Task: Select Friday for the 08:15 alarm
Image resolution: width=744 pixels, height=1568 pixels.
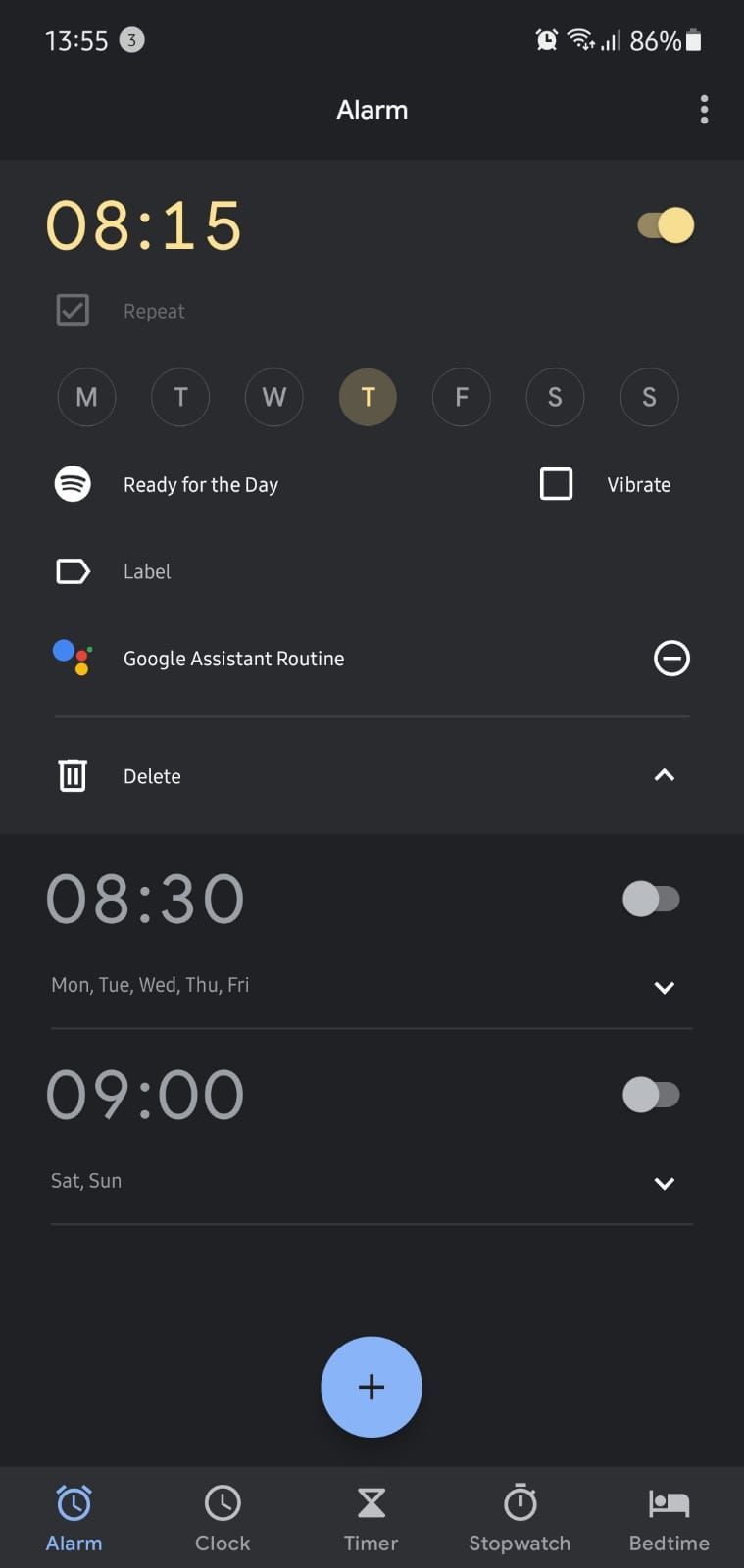Action: click(461, 397)
